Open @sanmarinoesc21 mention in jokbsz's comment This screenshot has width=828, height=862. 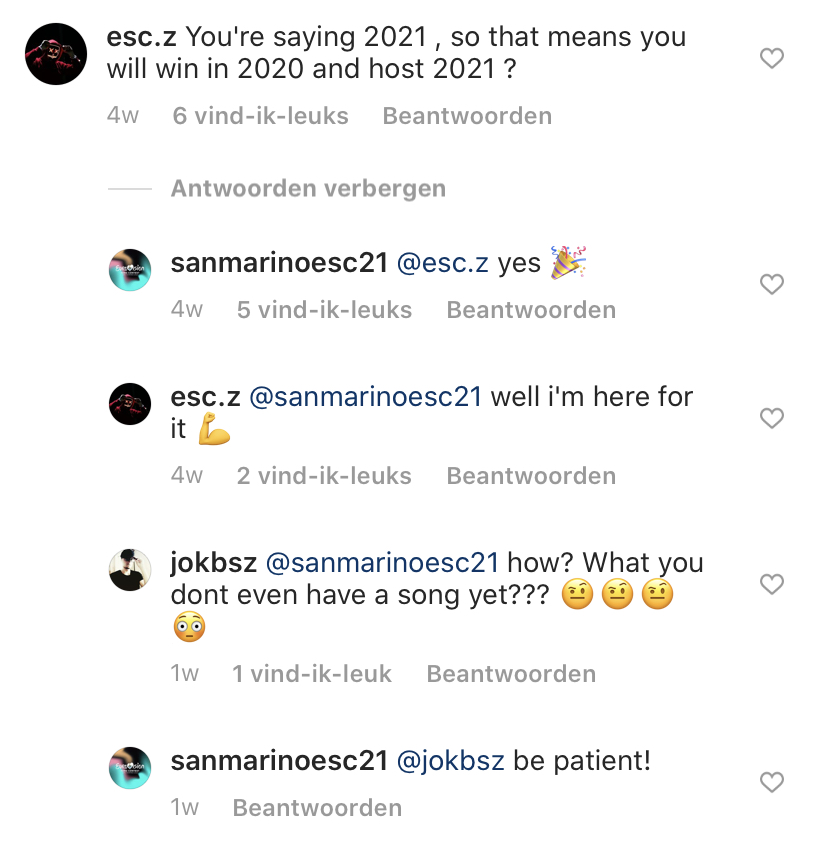(382, 563)
